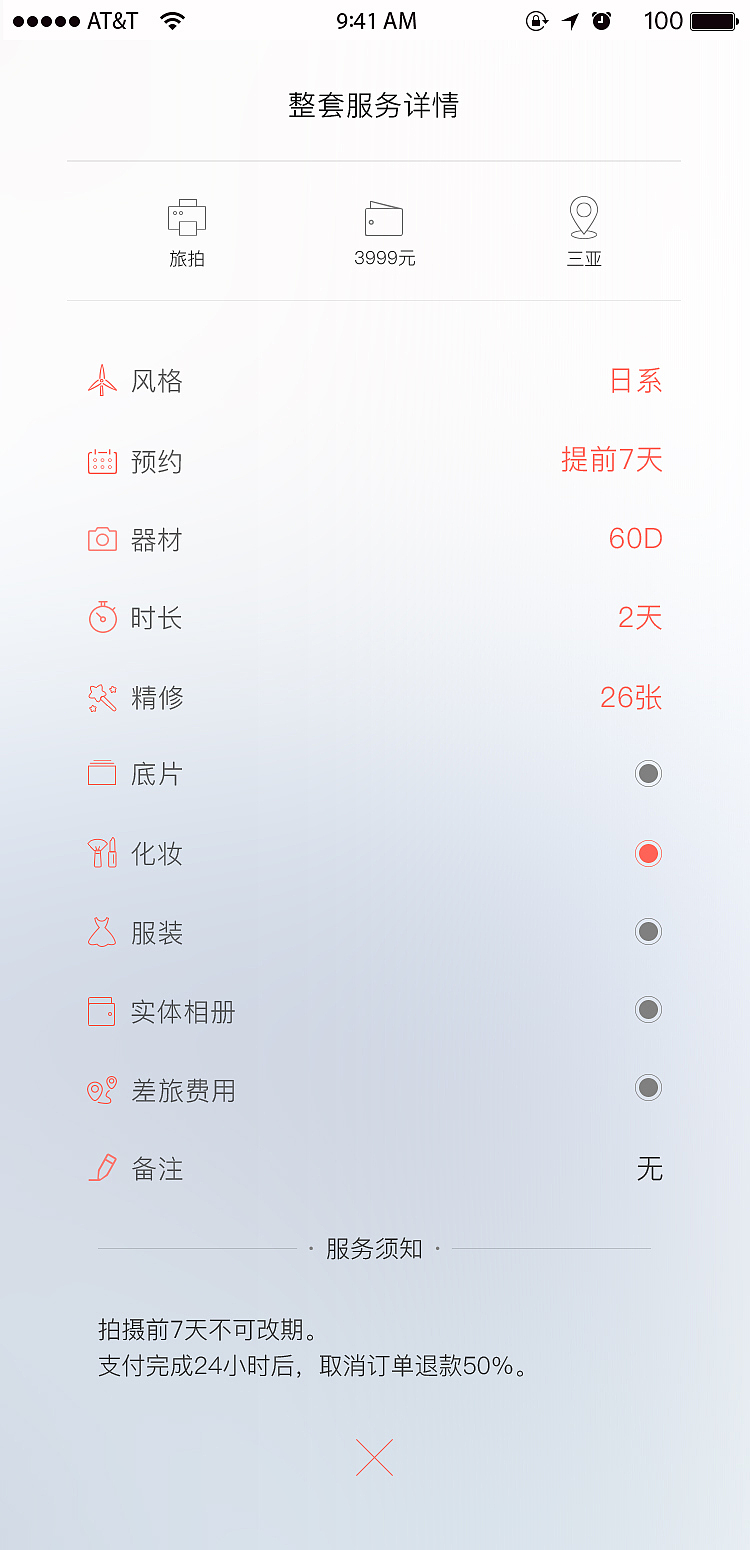The width and height of the screenshot is (750, 1550).
Task: Click the makeup brush icon beside 化妆
Action: 102,852
